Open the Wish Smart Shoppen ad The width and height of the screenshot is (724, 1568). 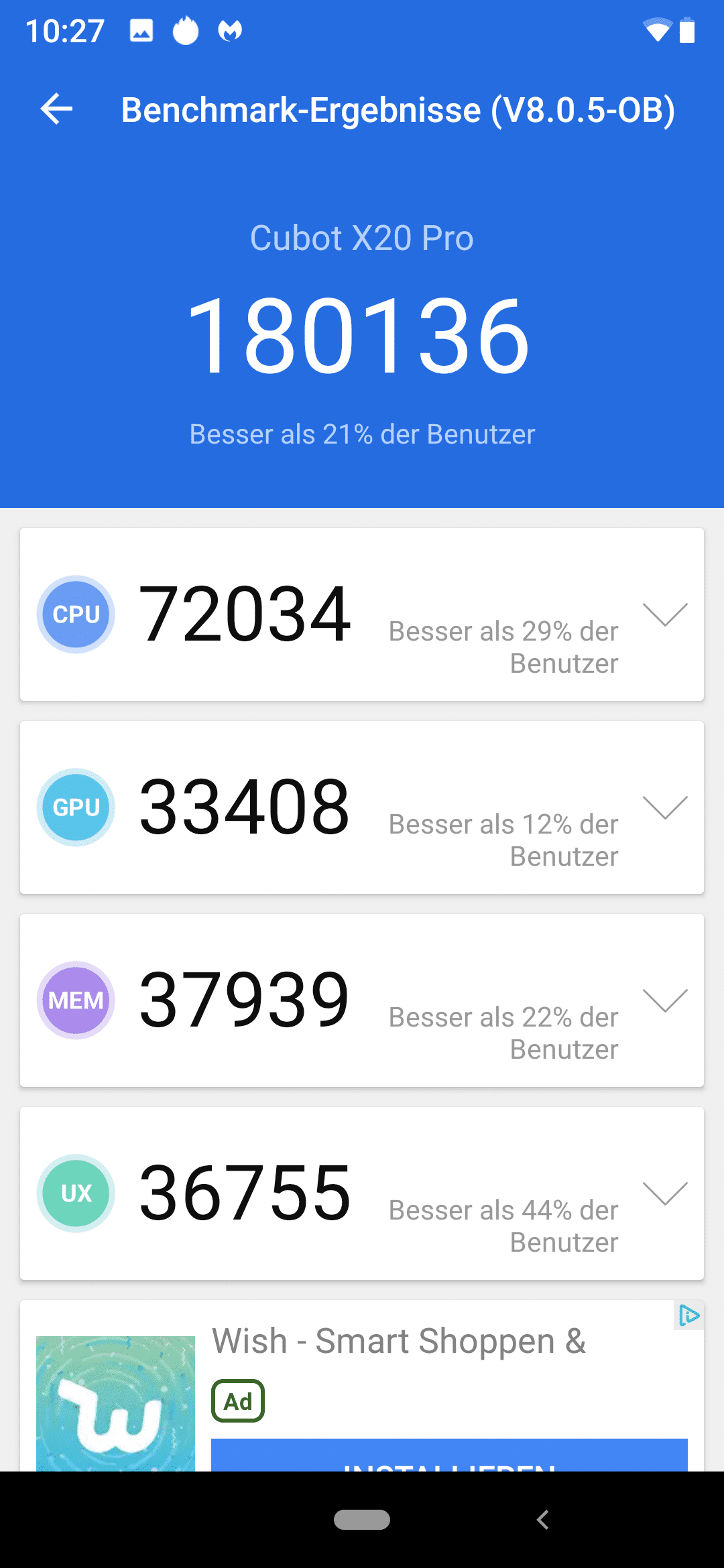point(399,1342)
